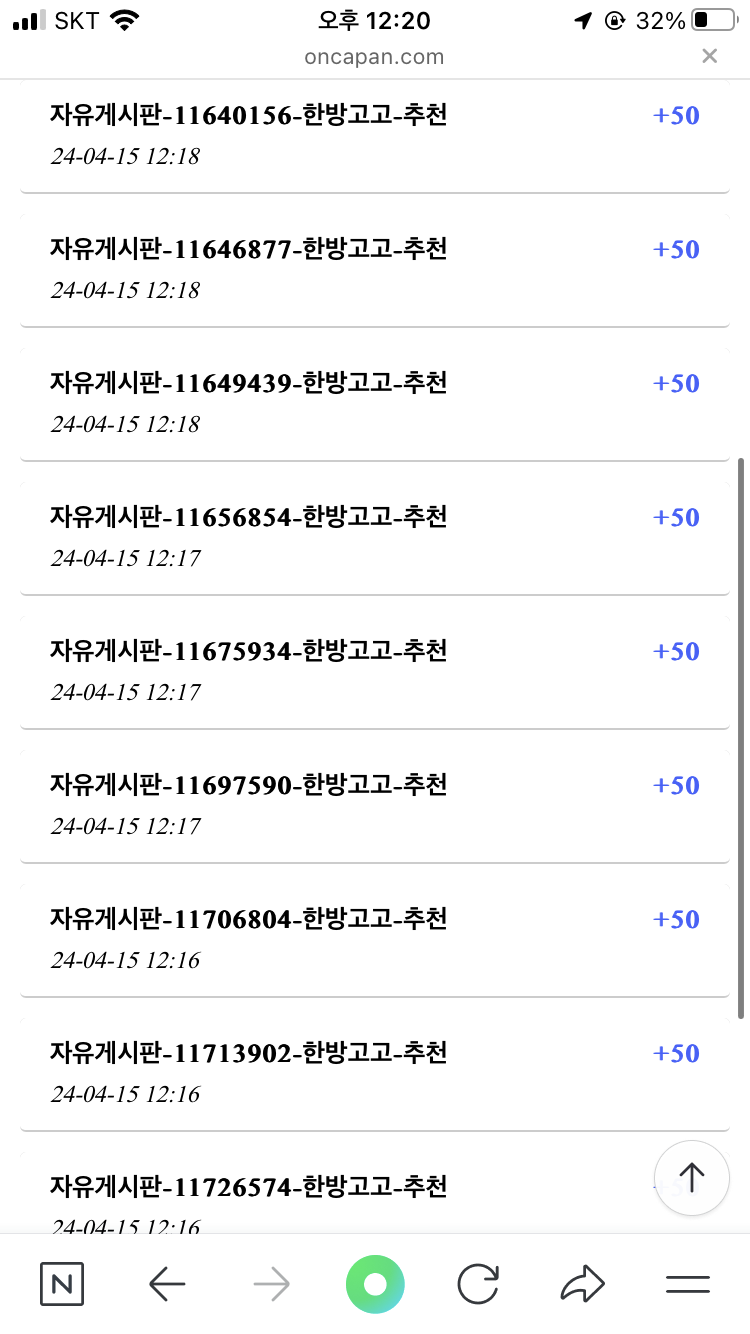This screenshot has width=750, height=1334.
Task: Open the Naver N home icon
Action: coord(62,1284)
